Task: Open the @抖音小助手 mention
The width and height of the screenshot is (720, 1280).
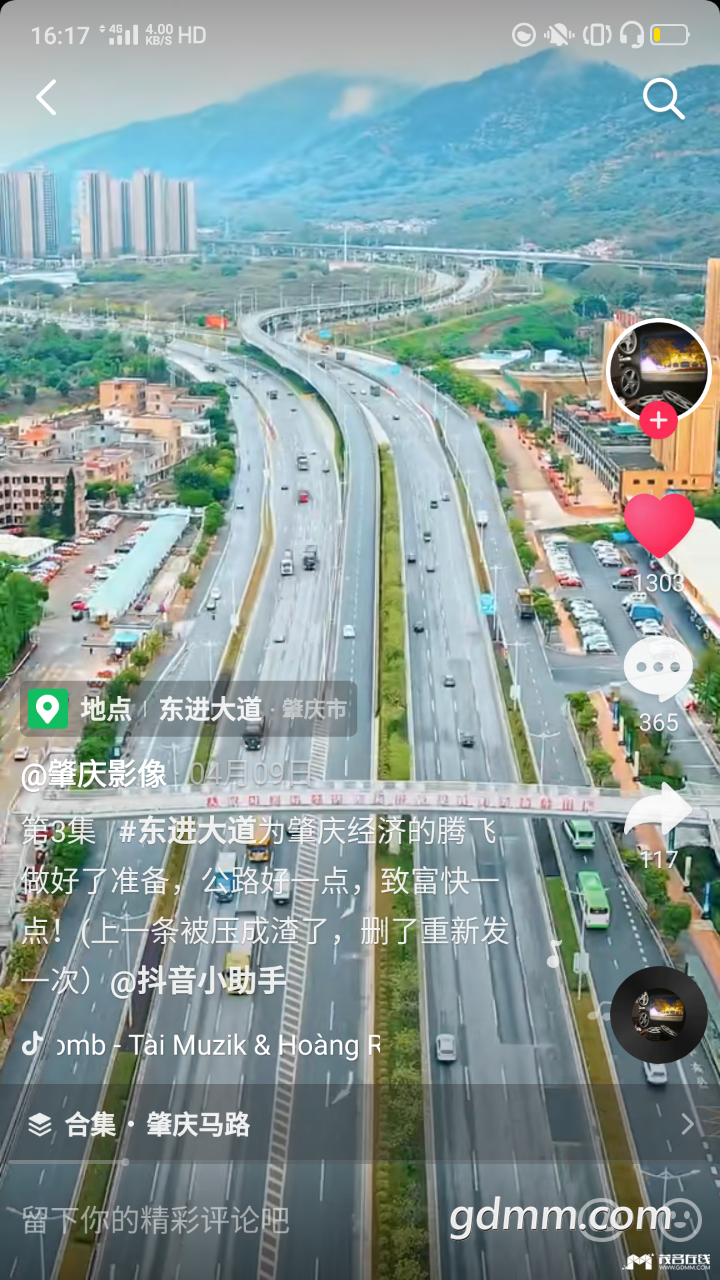Action: pos(198,982)
